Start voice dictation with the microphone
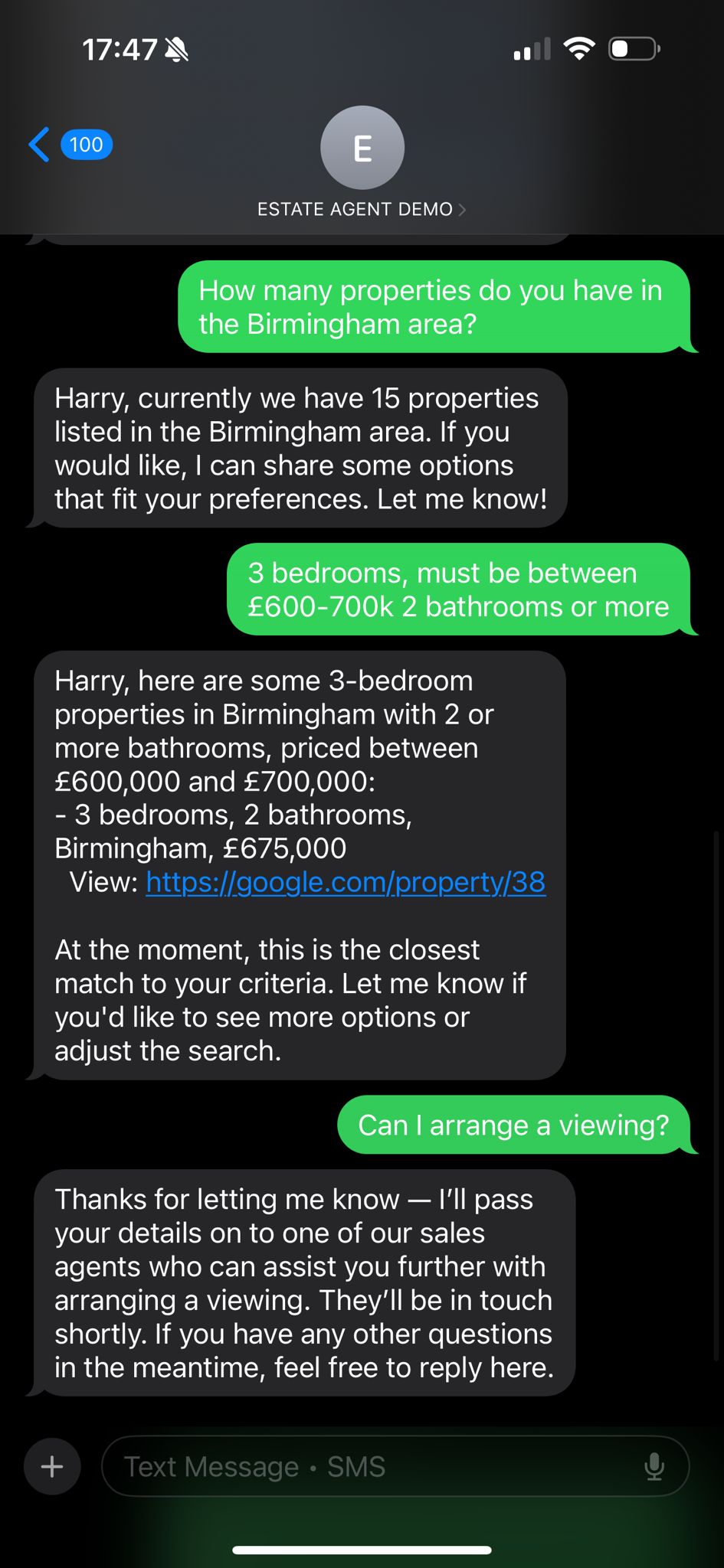Screen dimensions: 724x1568 point(654,1467)
